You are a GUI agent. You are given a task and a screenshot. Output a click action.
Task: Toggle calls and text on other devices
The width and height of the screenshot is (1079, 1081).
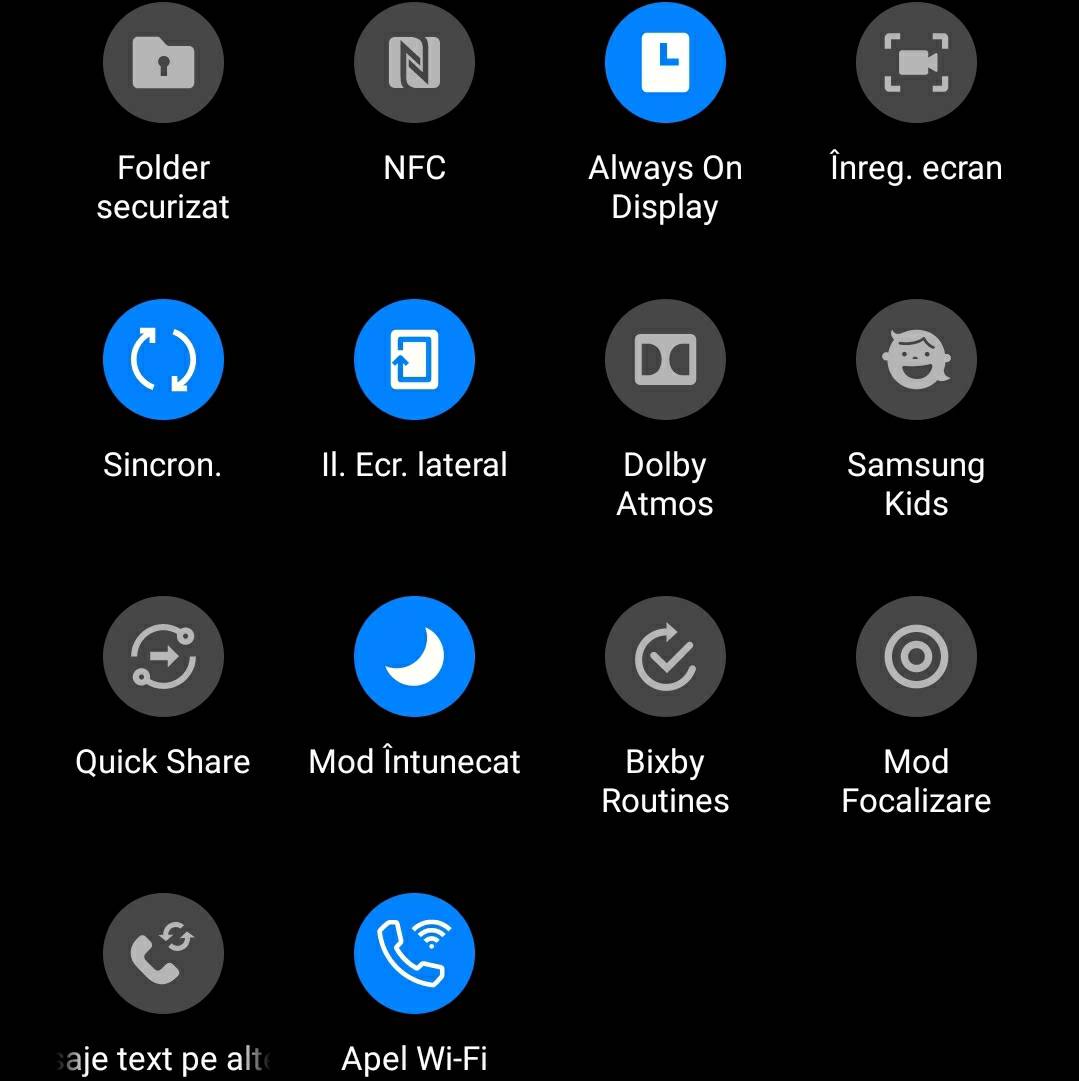pos(163,953)
